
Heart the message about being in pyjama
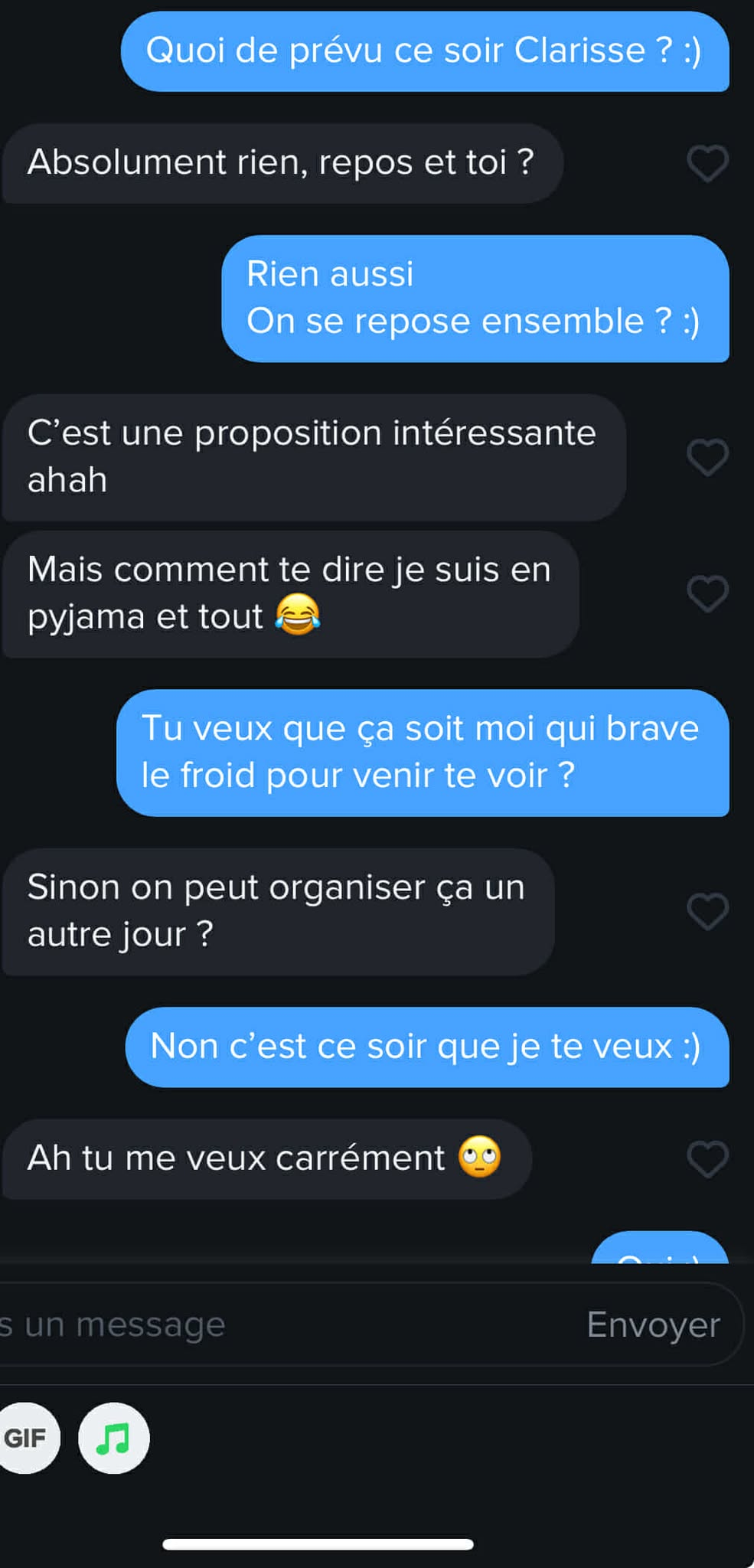pos(707,593)
